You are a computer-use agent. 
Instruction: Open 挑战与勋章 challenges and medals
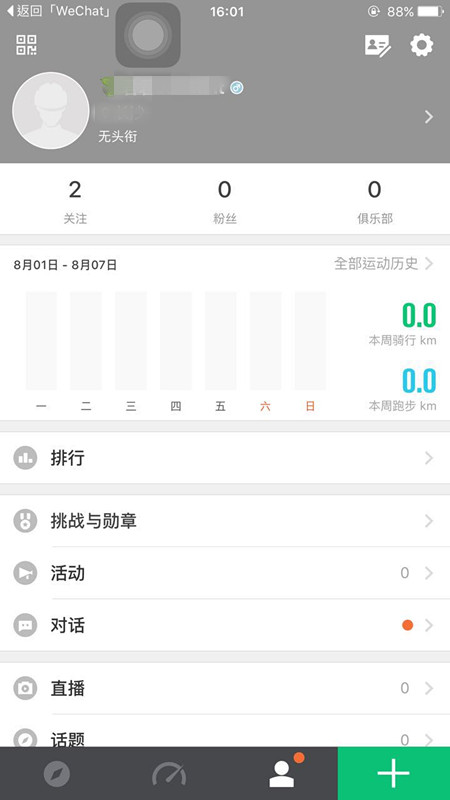pos(225,521)
